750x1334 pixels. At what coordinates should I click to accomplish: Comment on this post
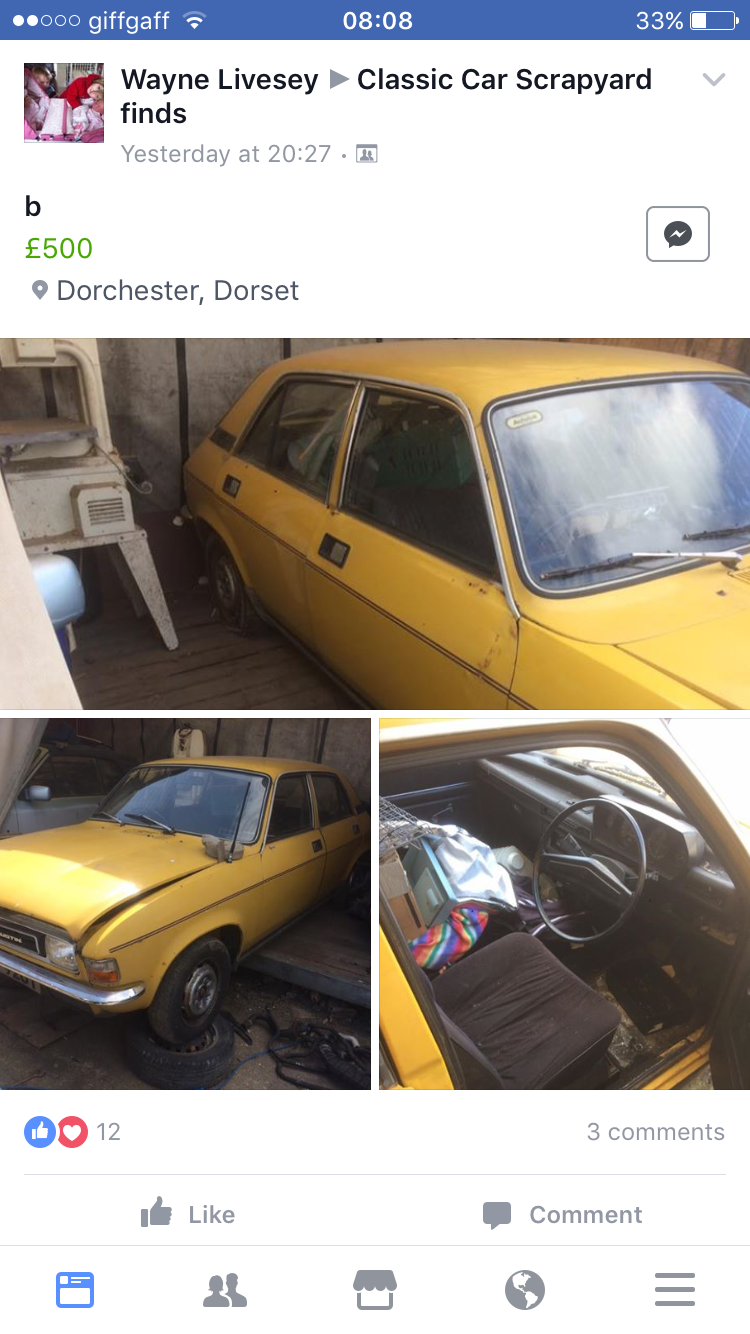pos(563,1214)
